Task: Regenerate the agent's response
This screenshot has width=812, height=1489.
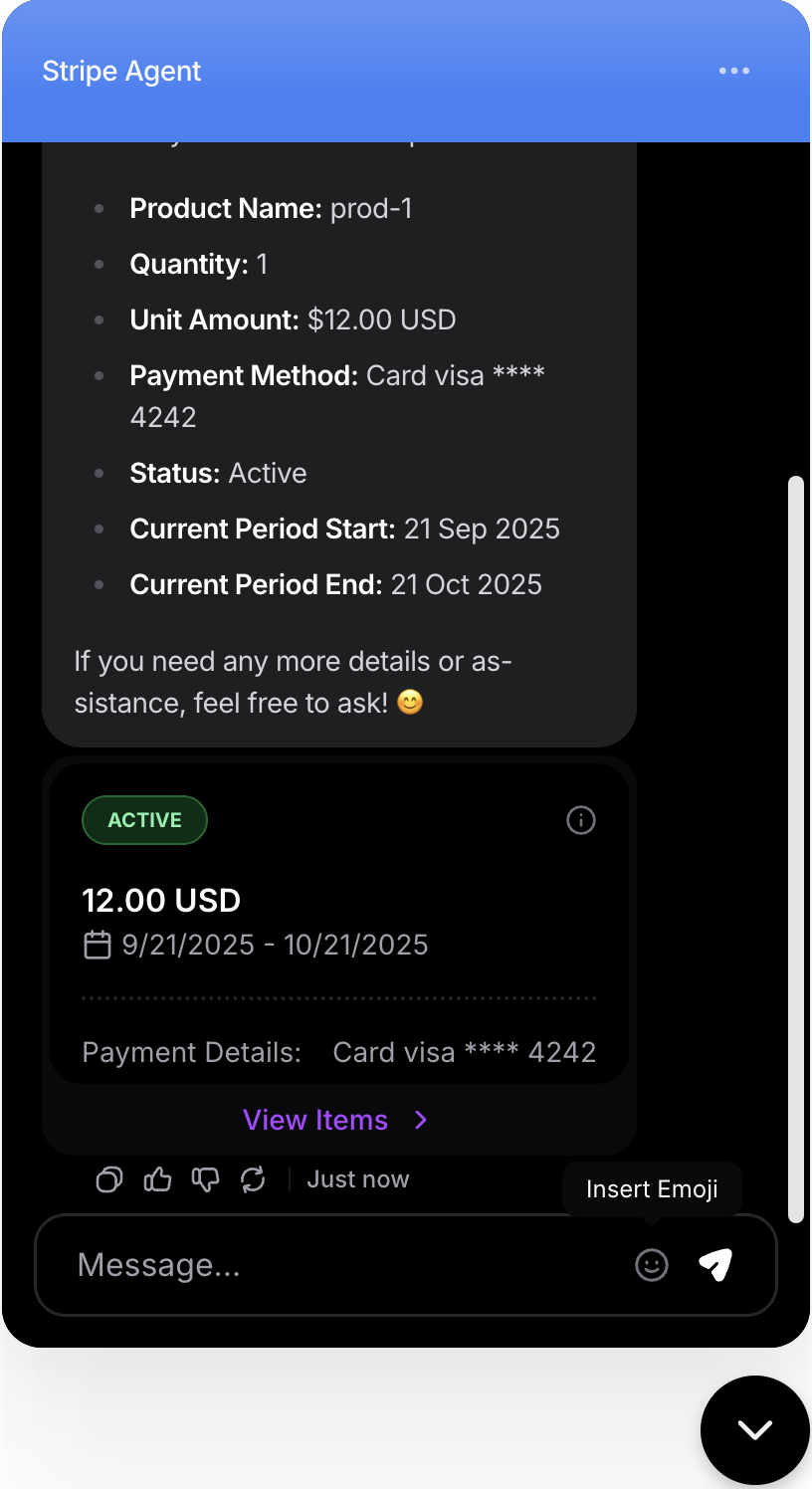Action: point(253,1179)
